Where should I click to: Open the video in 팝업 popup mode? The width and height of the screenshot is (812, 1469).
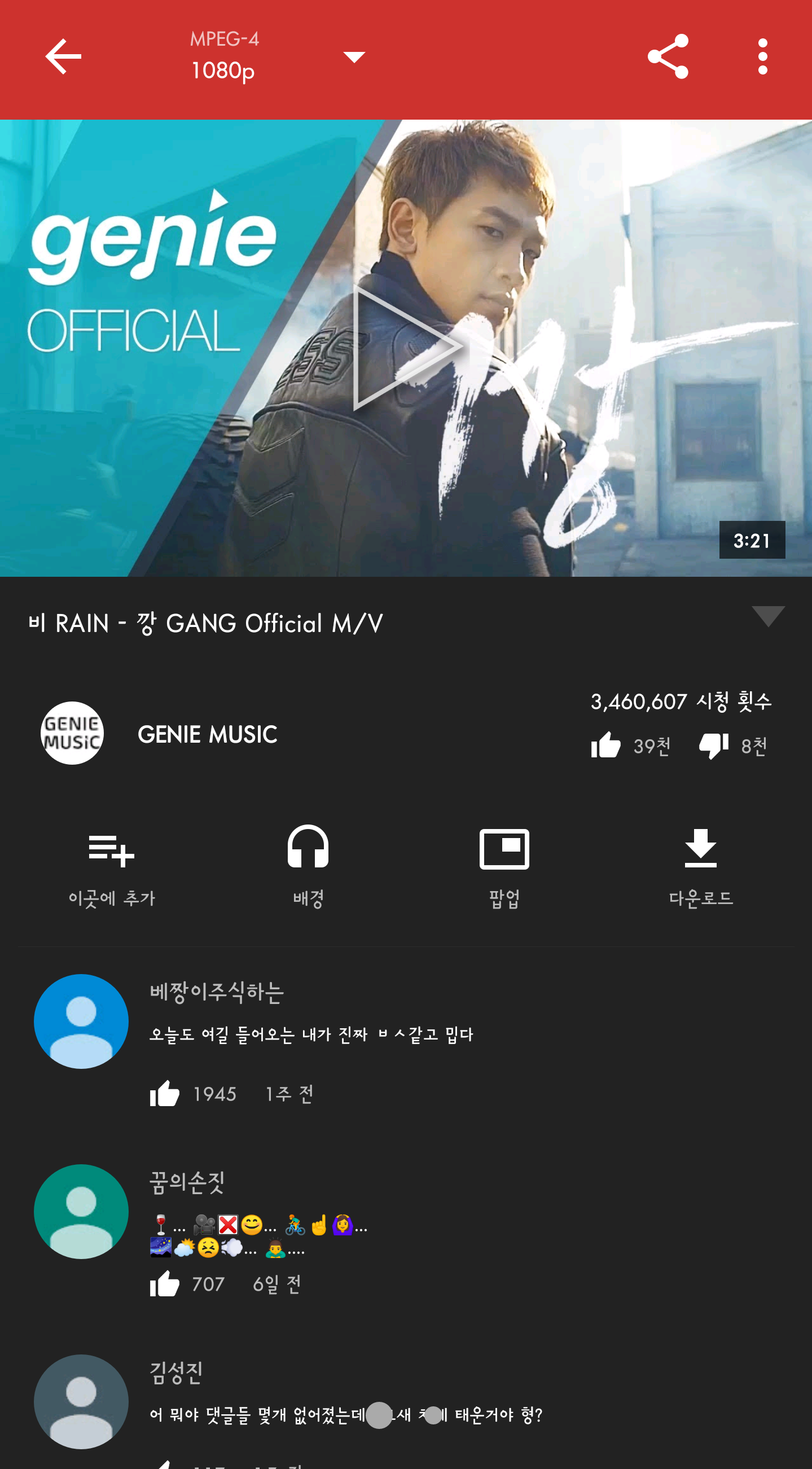click(x=504, y=867)
